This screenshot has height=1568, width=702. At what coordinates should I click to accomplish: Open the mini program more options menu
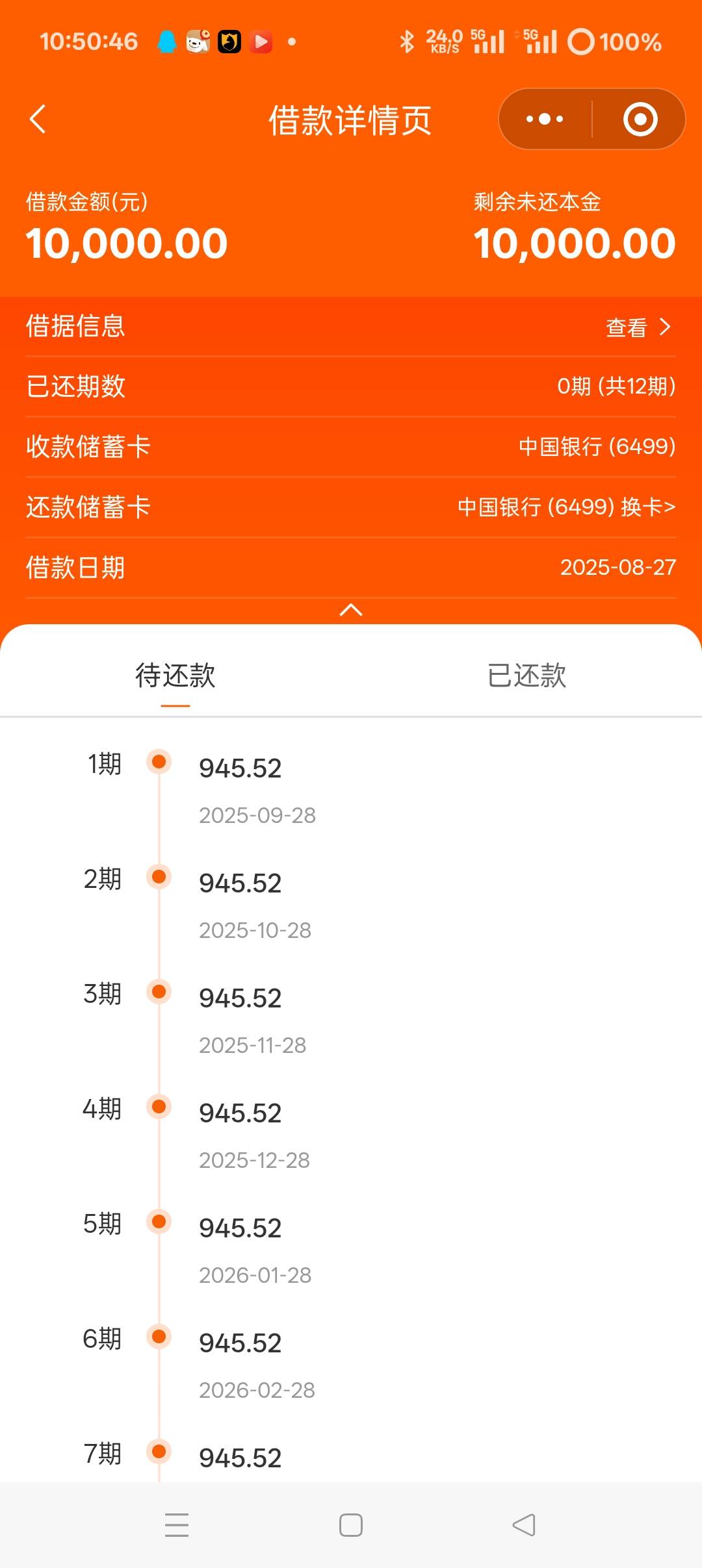point(545,119)
